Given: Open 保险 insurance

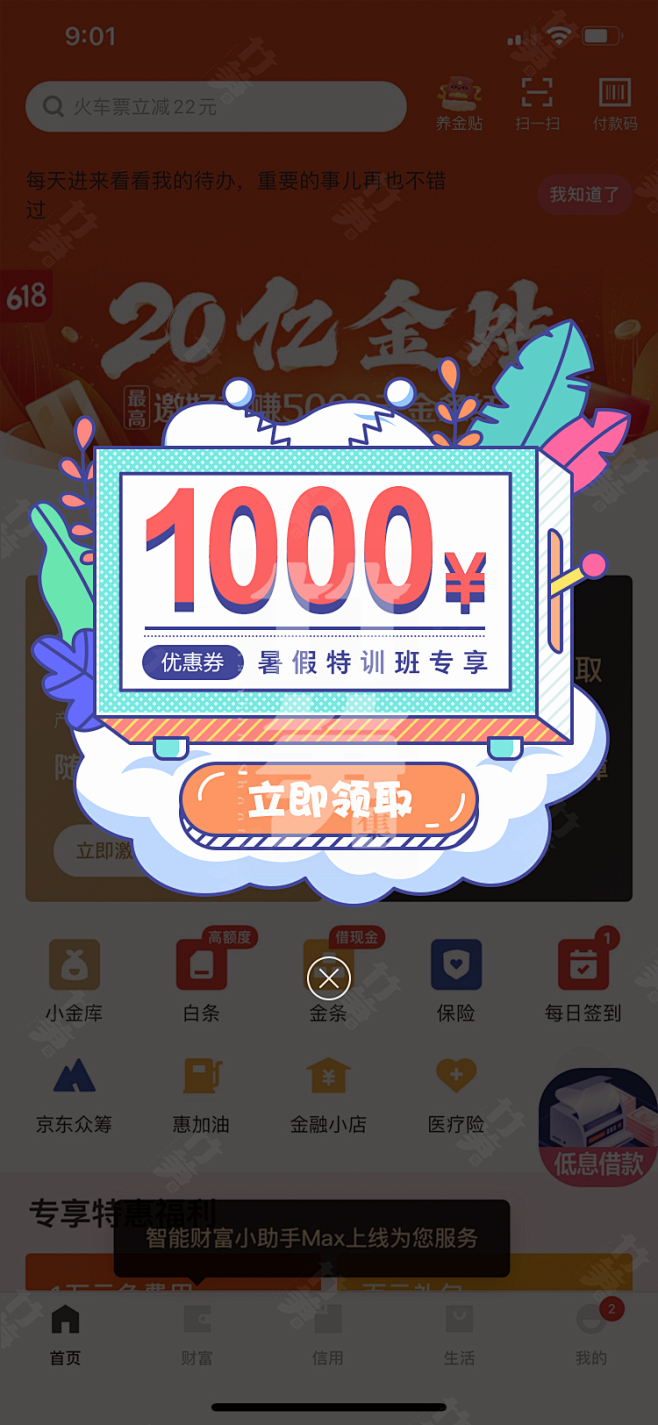Looking at the screenshot, I should tap(456, 980).
